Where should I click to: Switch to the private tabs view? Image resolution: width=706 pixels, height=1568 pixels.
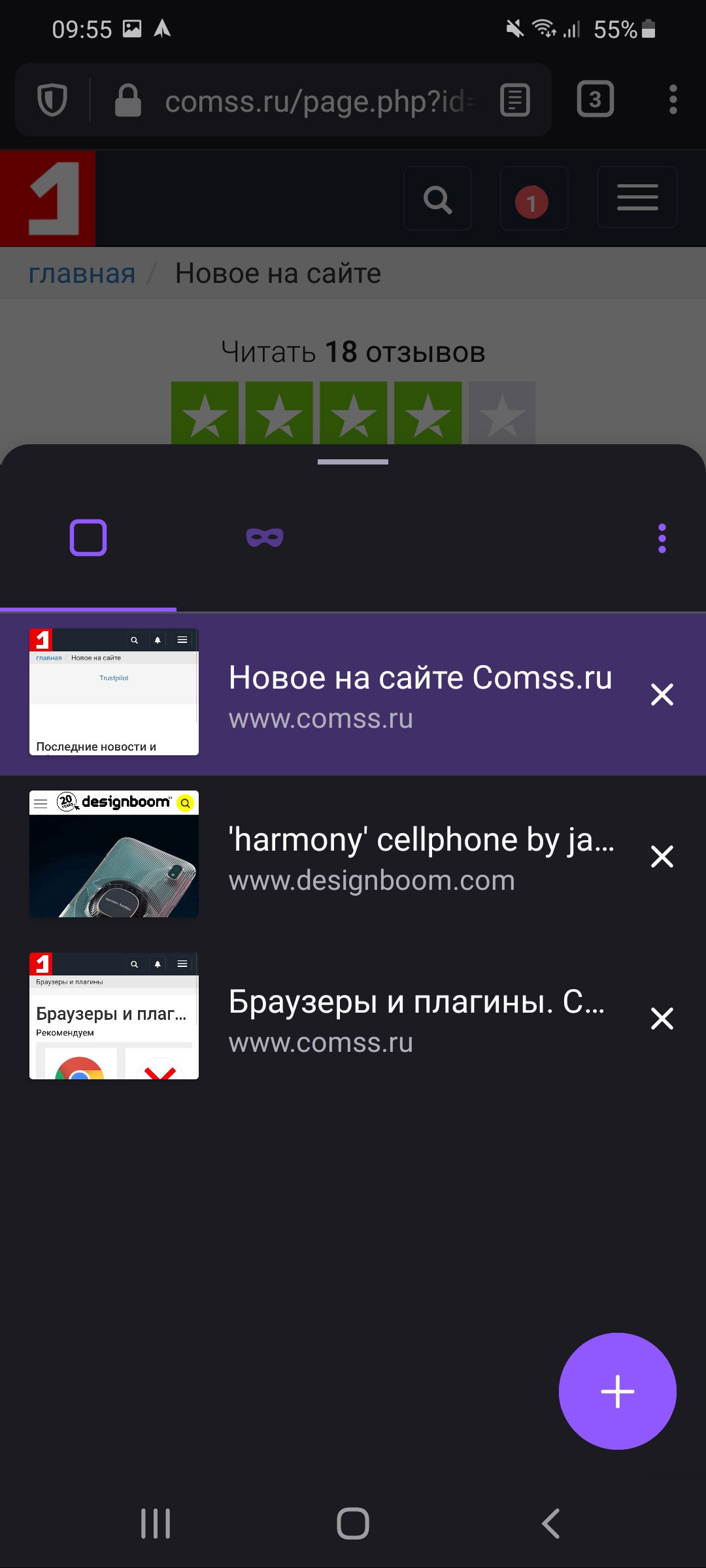tap(264, 538)
